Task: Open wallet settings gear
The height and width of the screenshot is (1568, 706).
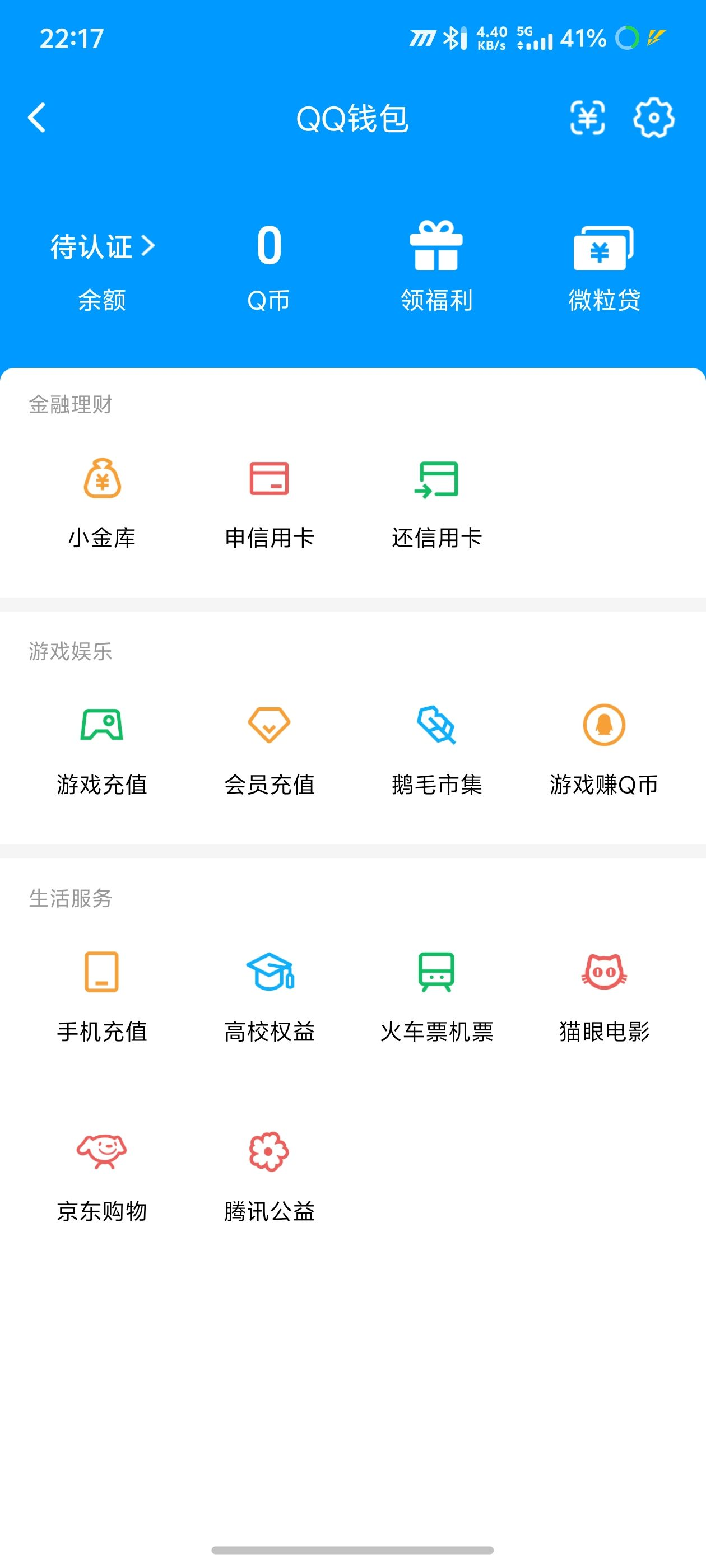Action: point(654,118)
